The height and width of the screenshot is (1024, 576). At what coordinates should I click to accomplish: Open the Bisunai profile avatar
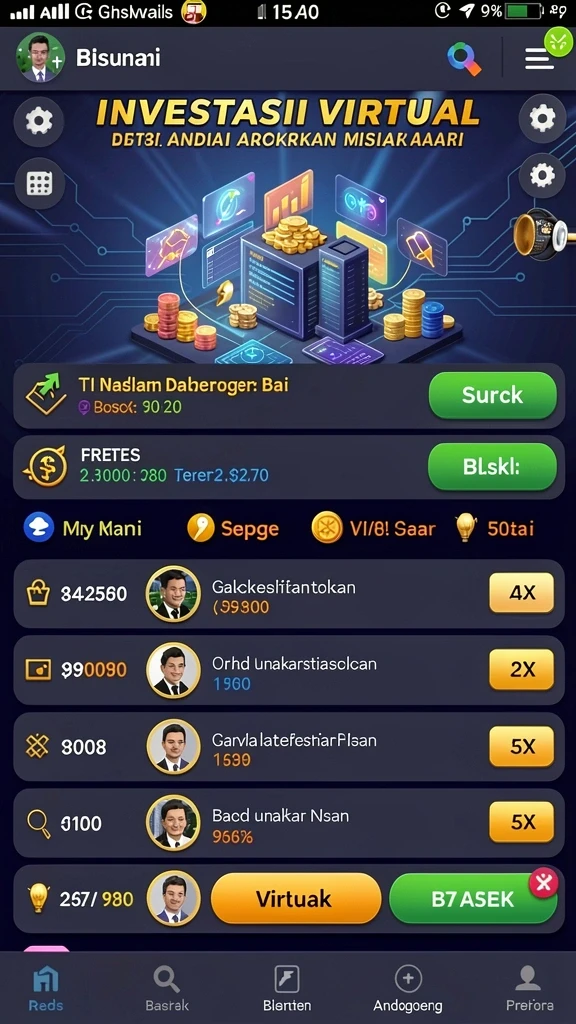[x=40, y=58]
